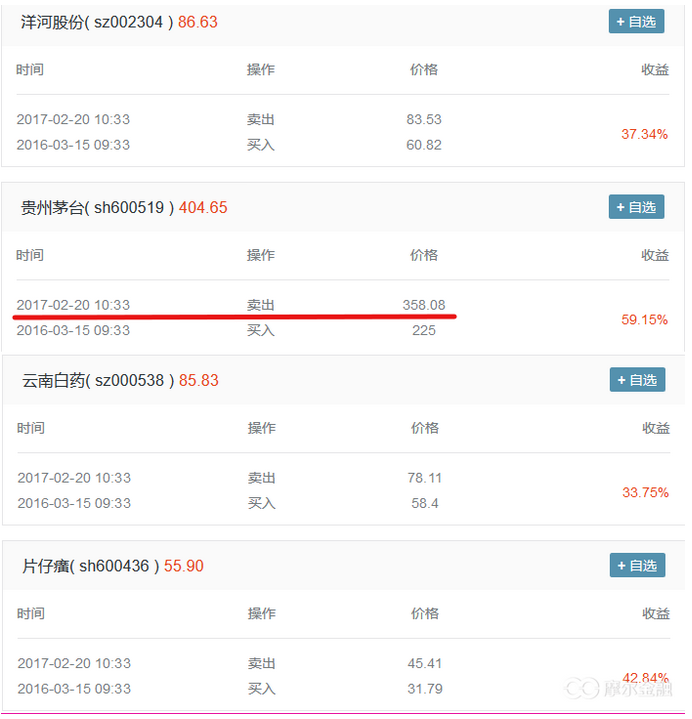Screen dimensions: 692x719
Task: Add 贵州茅台 to the 自选 watchlist
Action: pos(636,207)
